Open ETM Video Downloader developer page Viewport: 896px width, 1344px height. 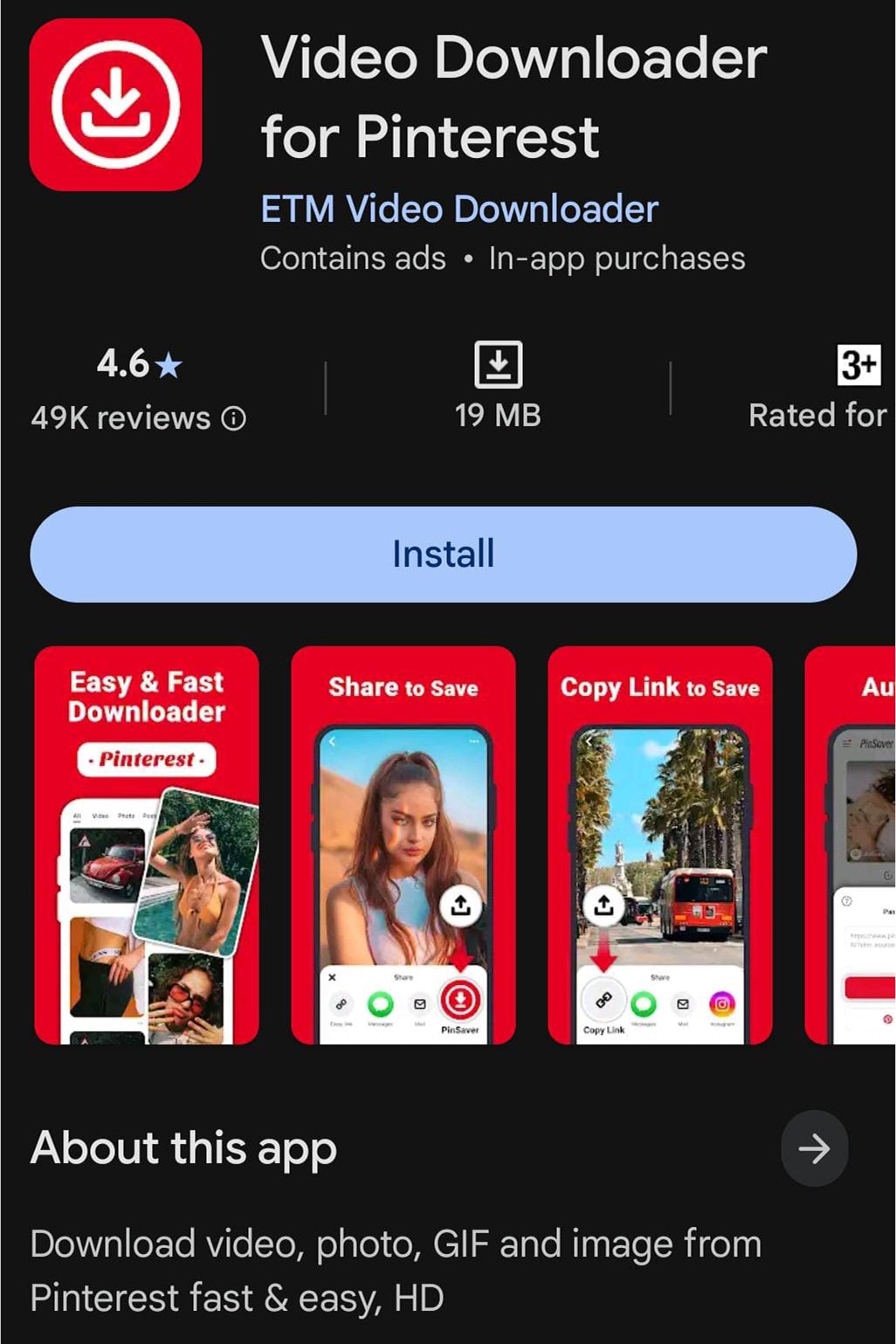pos(459,210)
